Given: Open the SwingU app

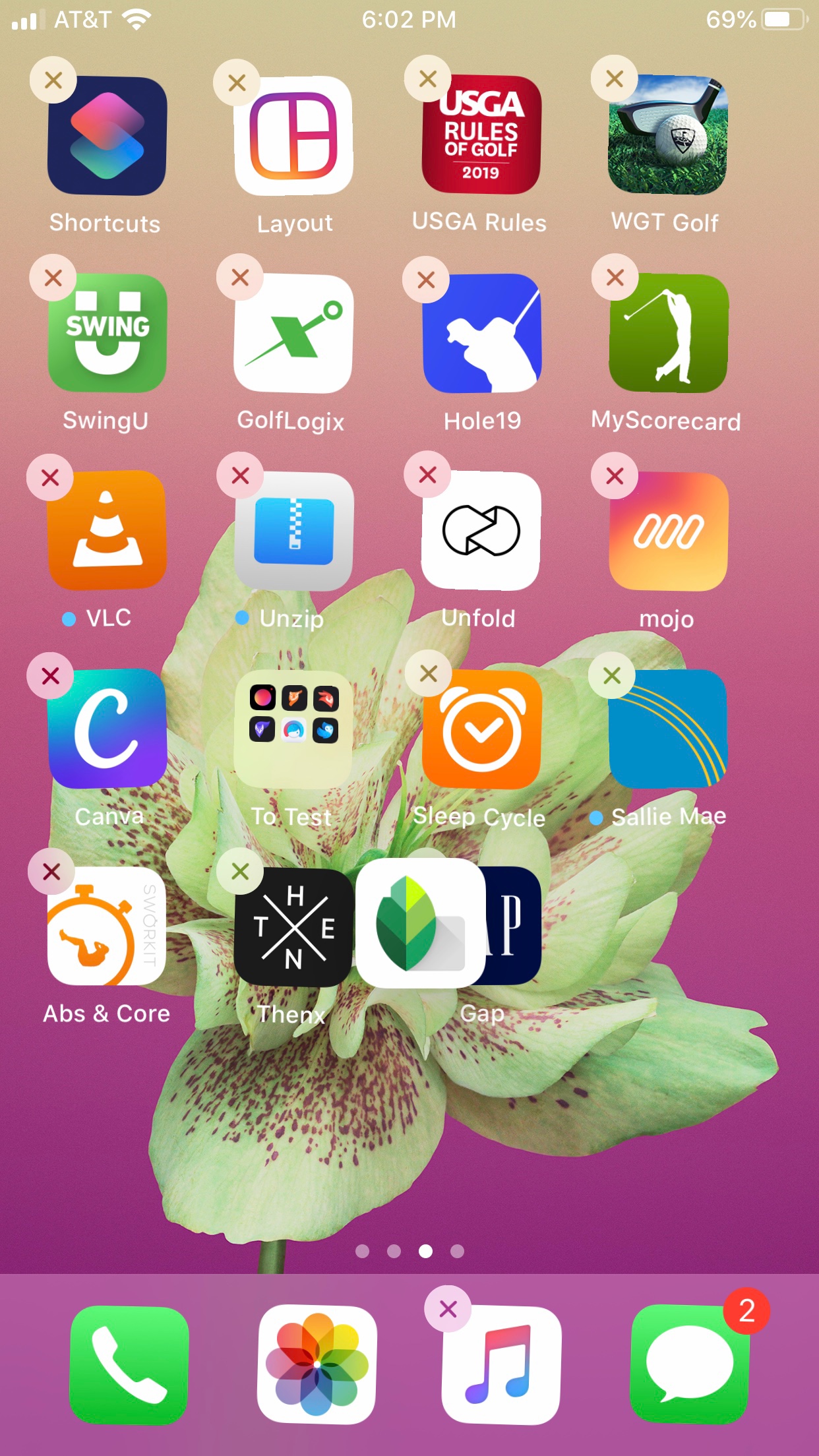Looking at the screenshot, I should point(107,334).
